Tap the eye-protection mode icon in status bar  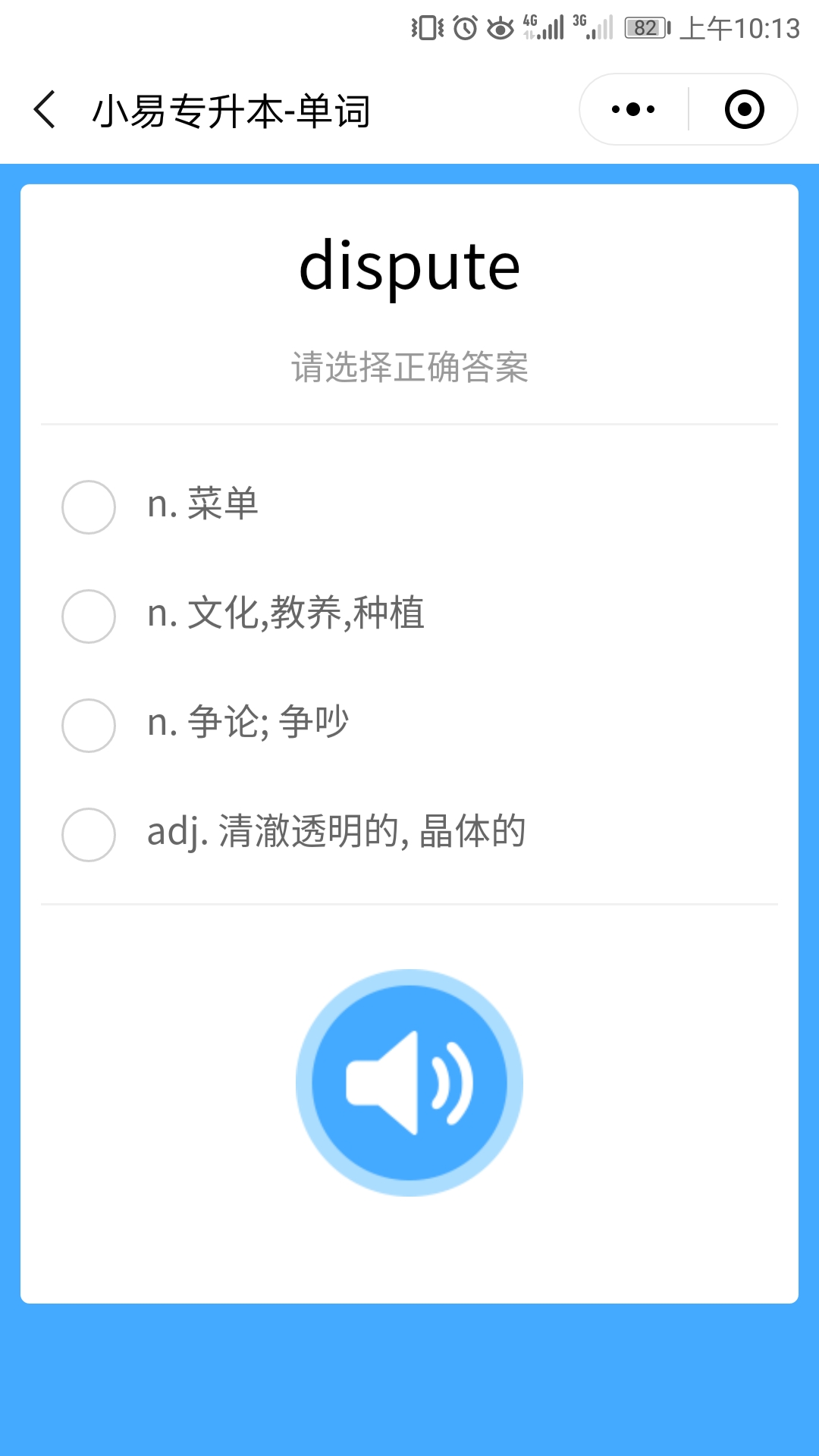497,24
